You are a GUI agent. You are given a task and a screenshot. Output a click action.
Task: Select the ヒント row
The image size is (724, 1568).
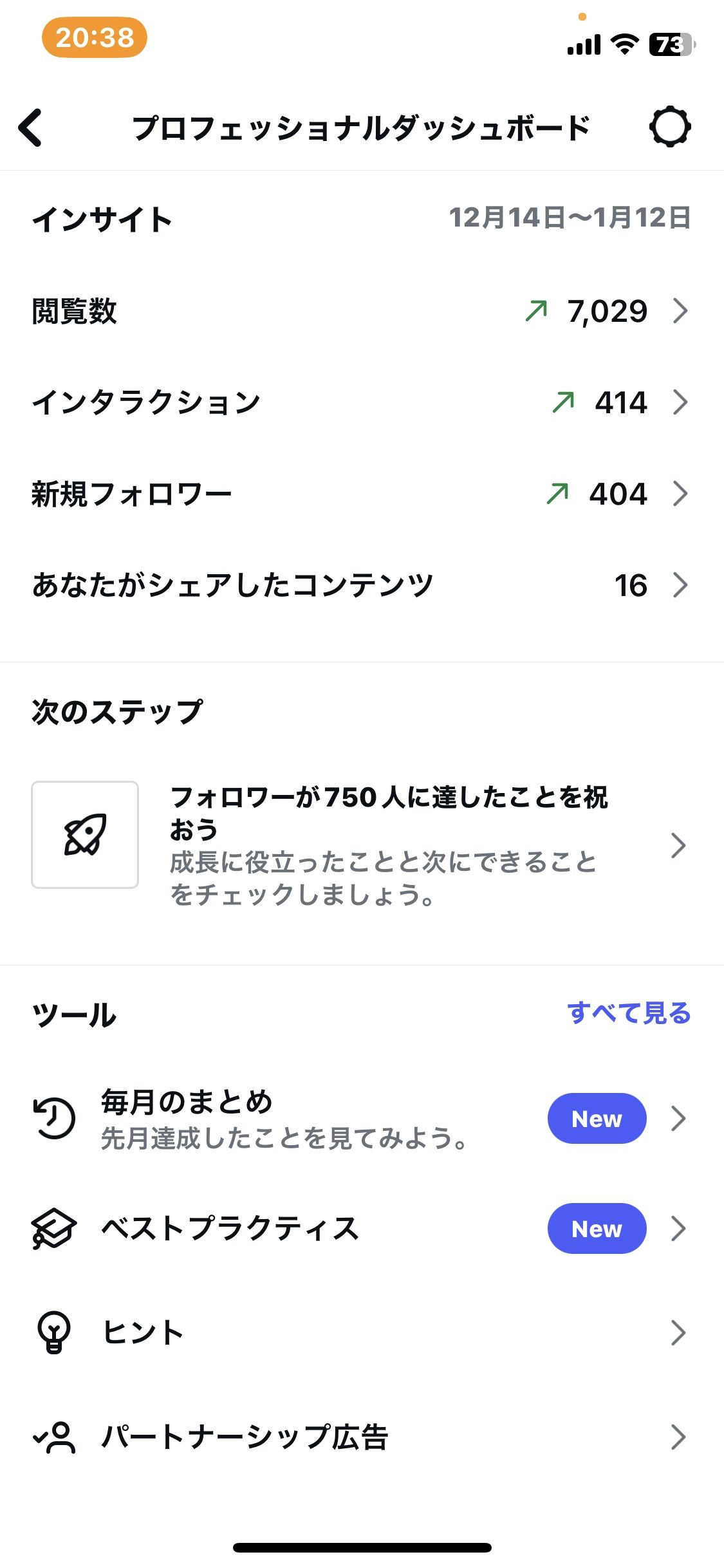360,1332
